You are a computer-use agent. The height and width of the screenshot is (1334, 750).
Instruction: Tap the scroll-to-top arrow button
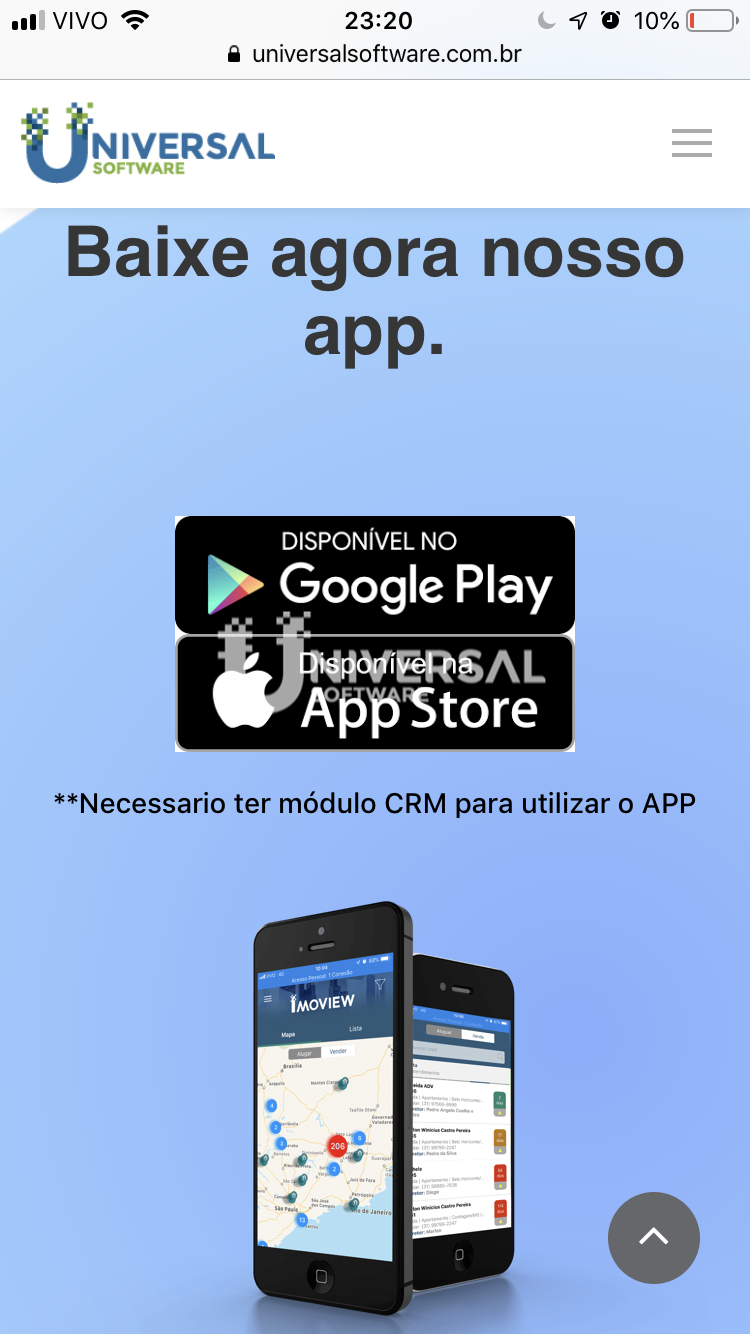[654, 1237]
